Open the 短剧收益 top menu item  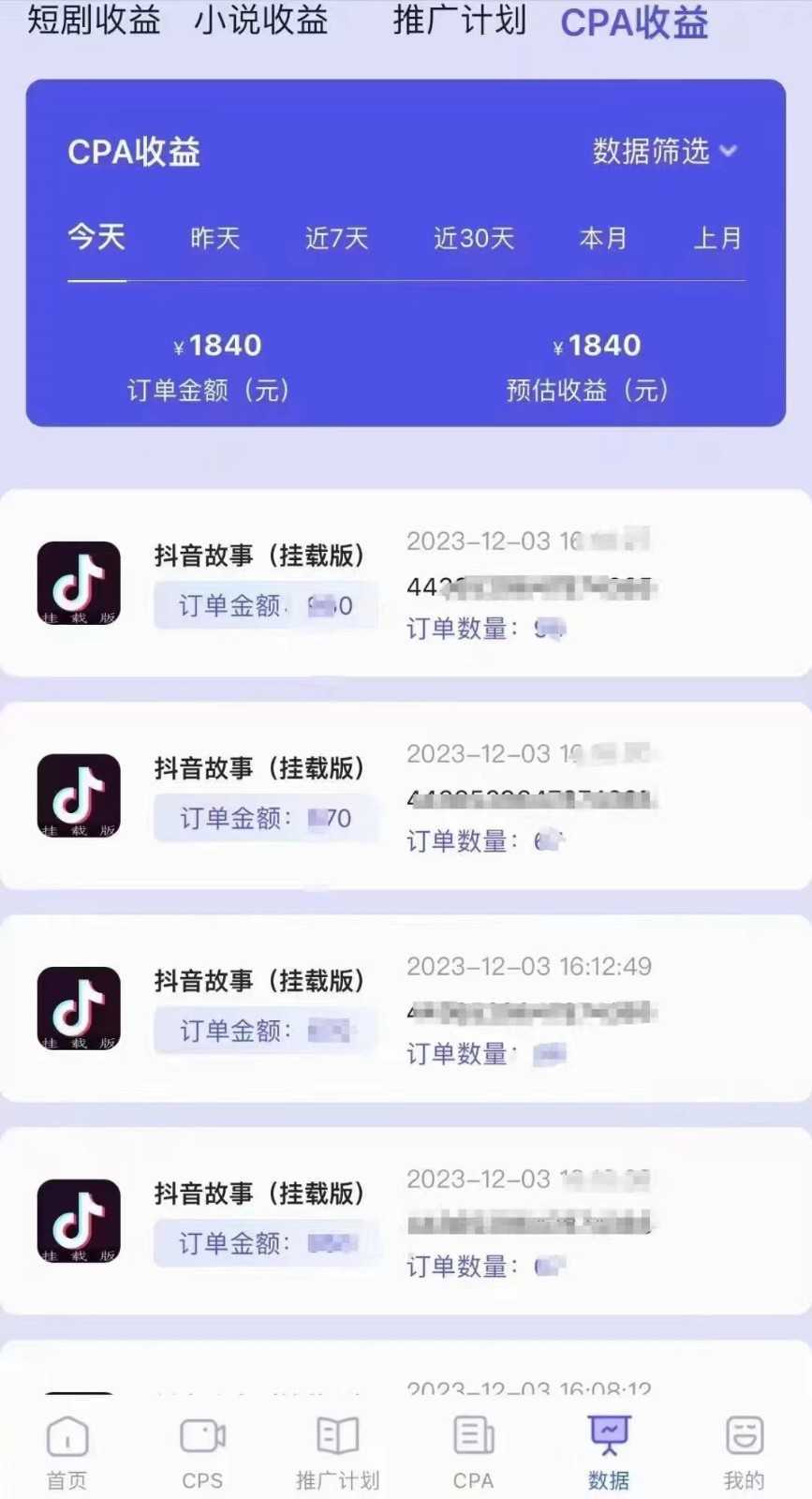pyautogui.click(x=95, y=22)
